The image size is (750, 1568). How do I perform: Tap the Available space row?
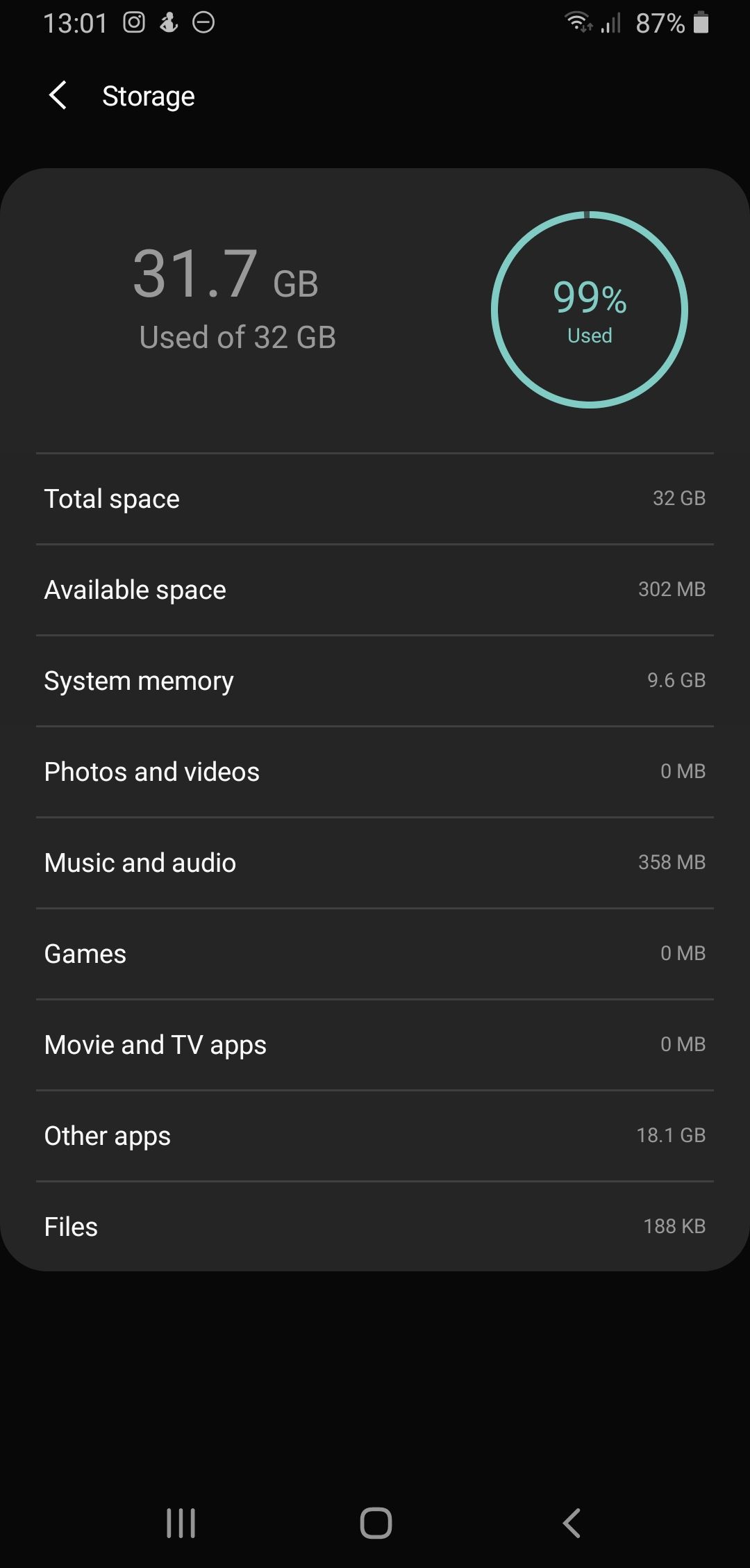375,589
